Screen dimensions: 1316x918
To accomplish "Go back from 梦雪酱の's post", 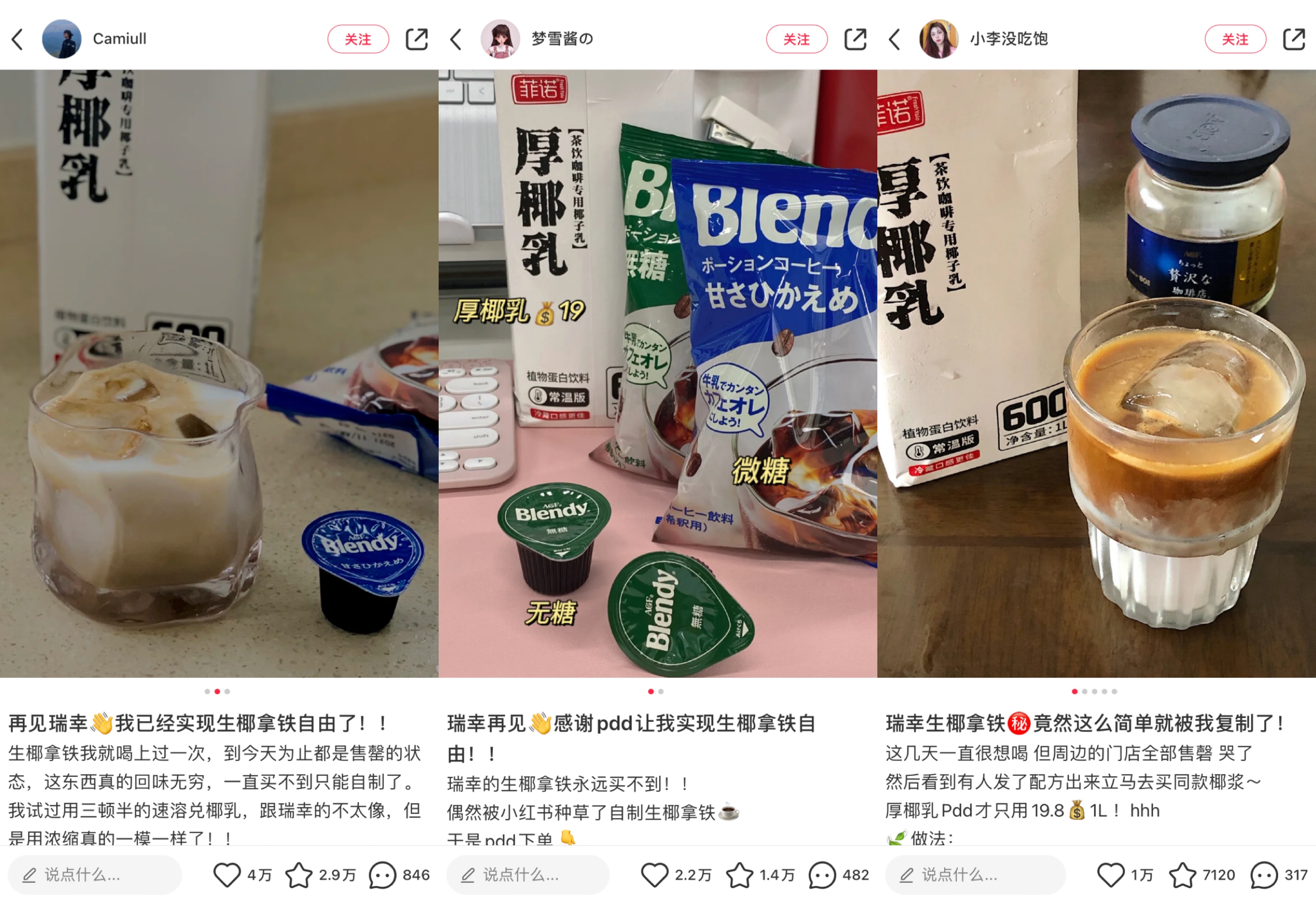I will 456,39.
